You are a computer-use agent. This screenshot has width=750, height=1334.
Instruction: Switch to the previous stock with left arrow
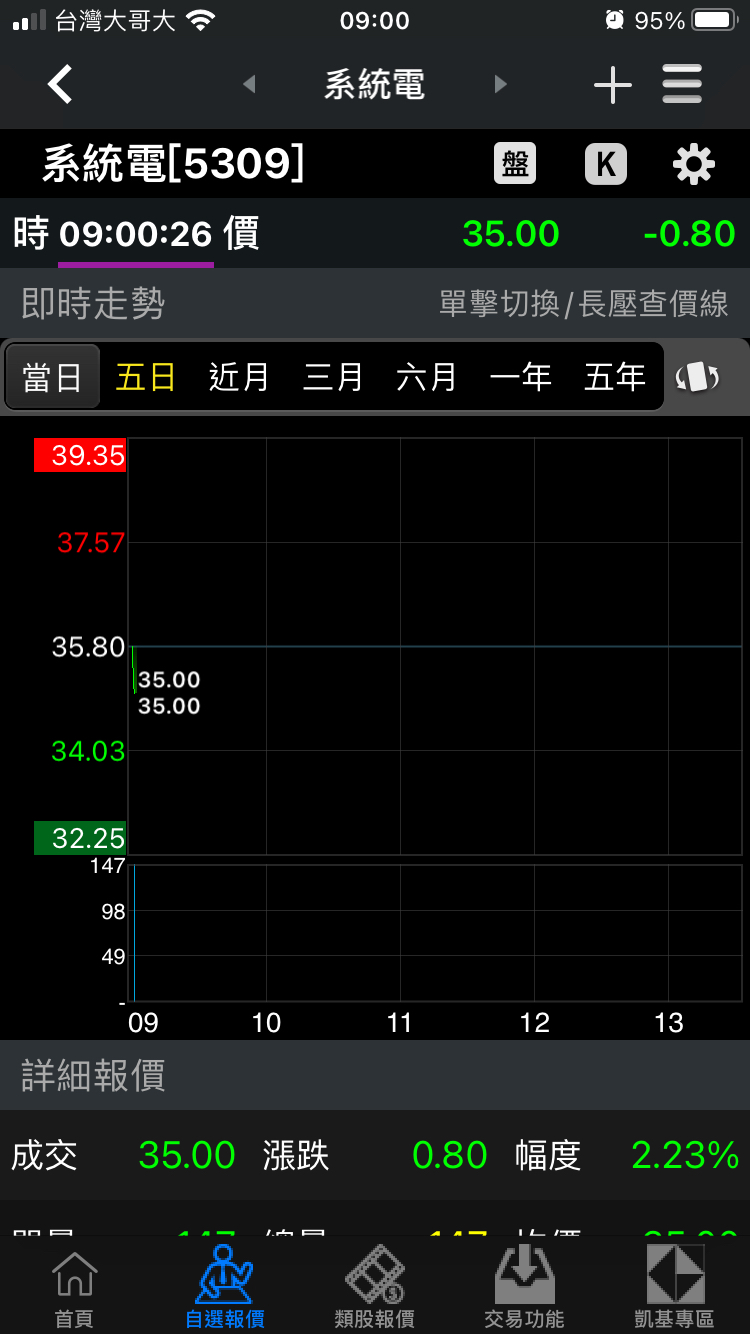(x=250, y=85)
